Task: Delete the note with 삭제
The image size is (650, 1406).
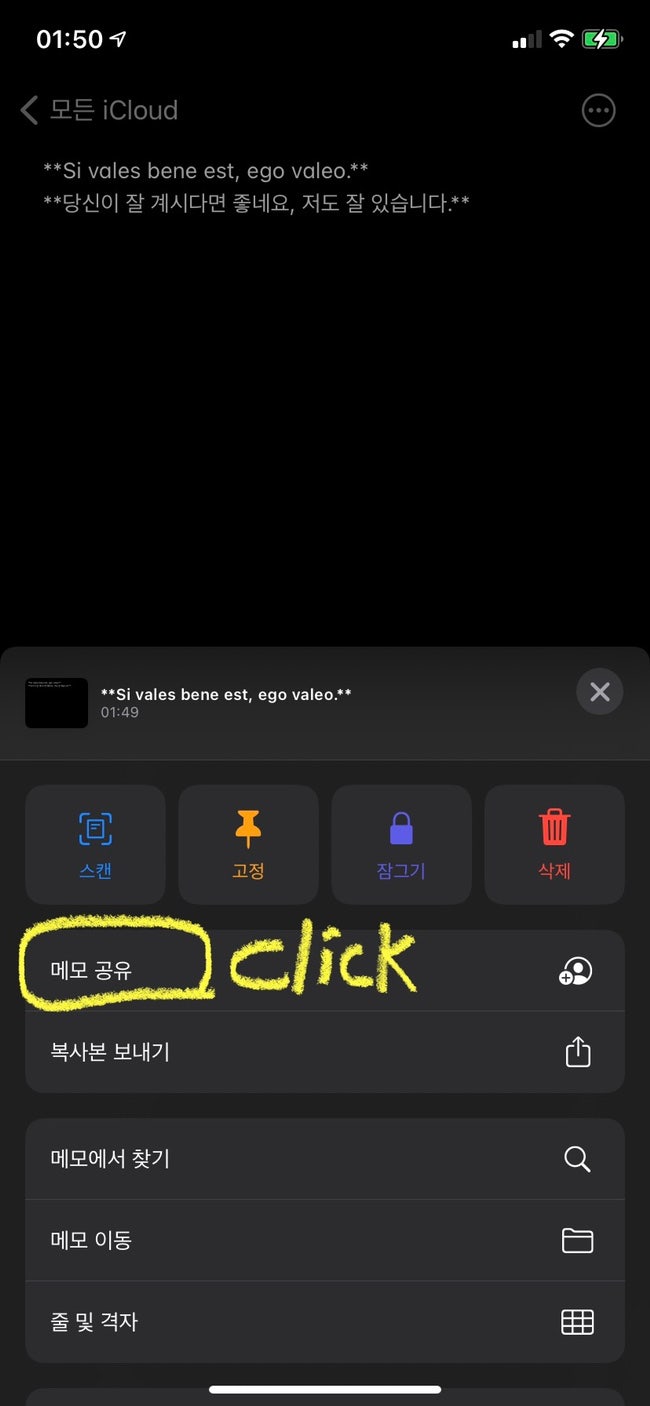Action: 555,845
